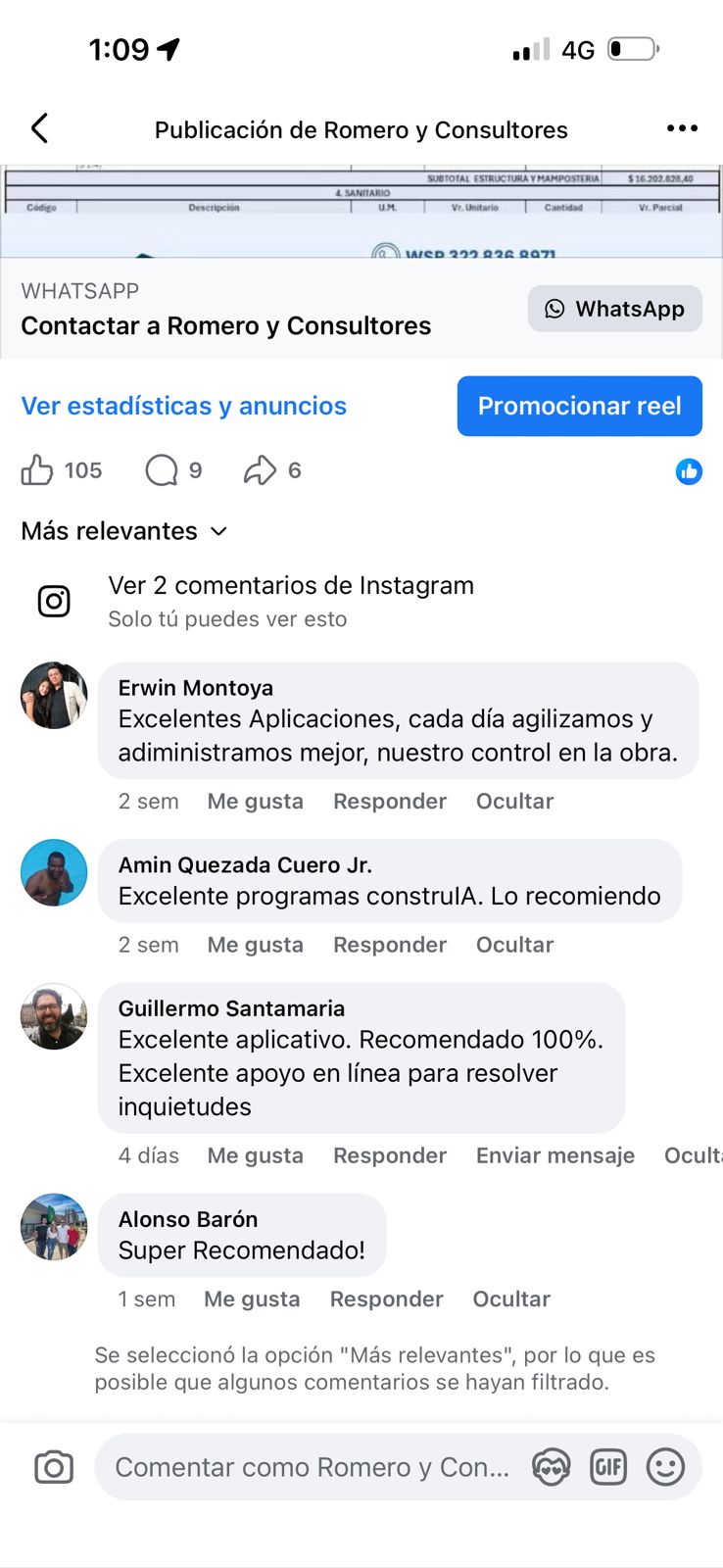Open the GIF picker icon
This screenshot has width=723, height=1568.
coord(608,1467)
